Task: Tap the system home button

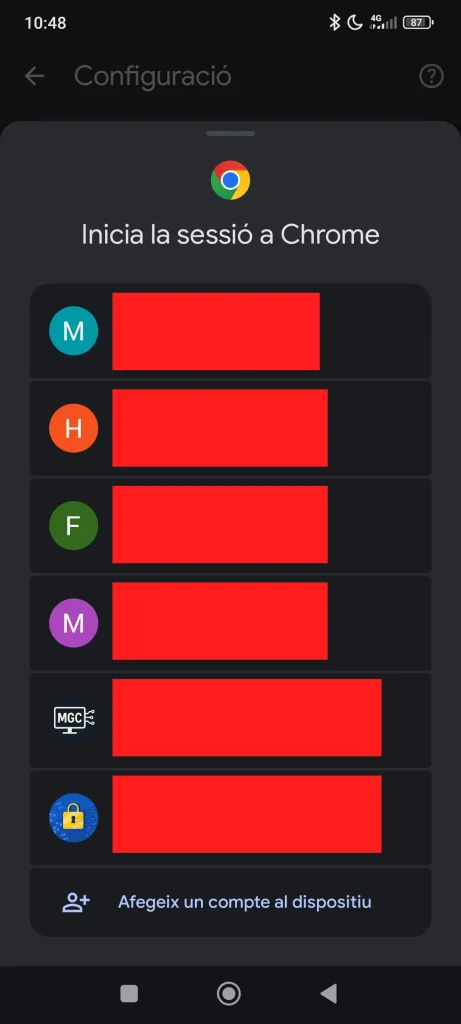Action: pyautogui.click(x=229, y=993)
